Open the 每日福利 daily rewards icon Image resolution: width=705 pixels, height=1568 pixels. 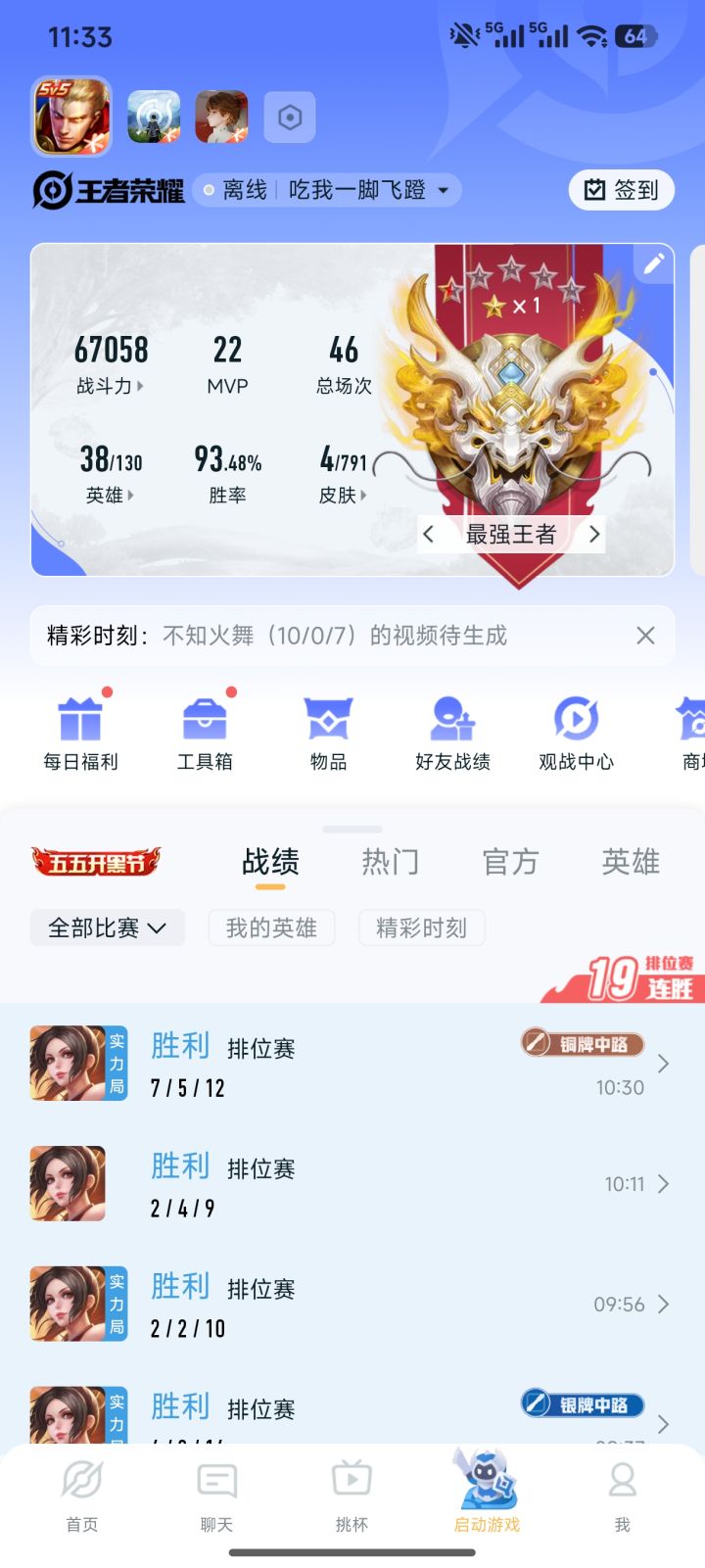click(x=81, y=730)
